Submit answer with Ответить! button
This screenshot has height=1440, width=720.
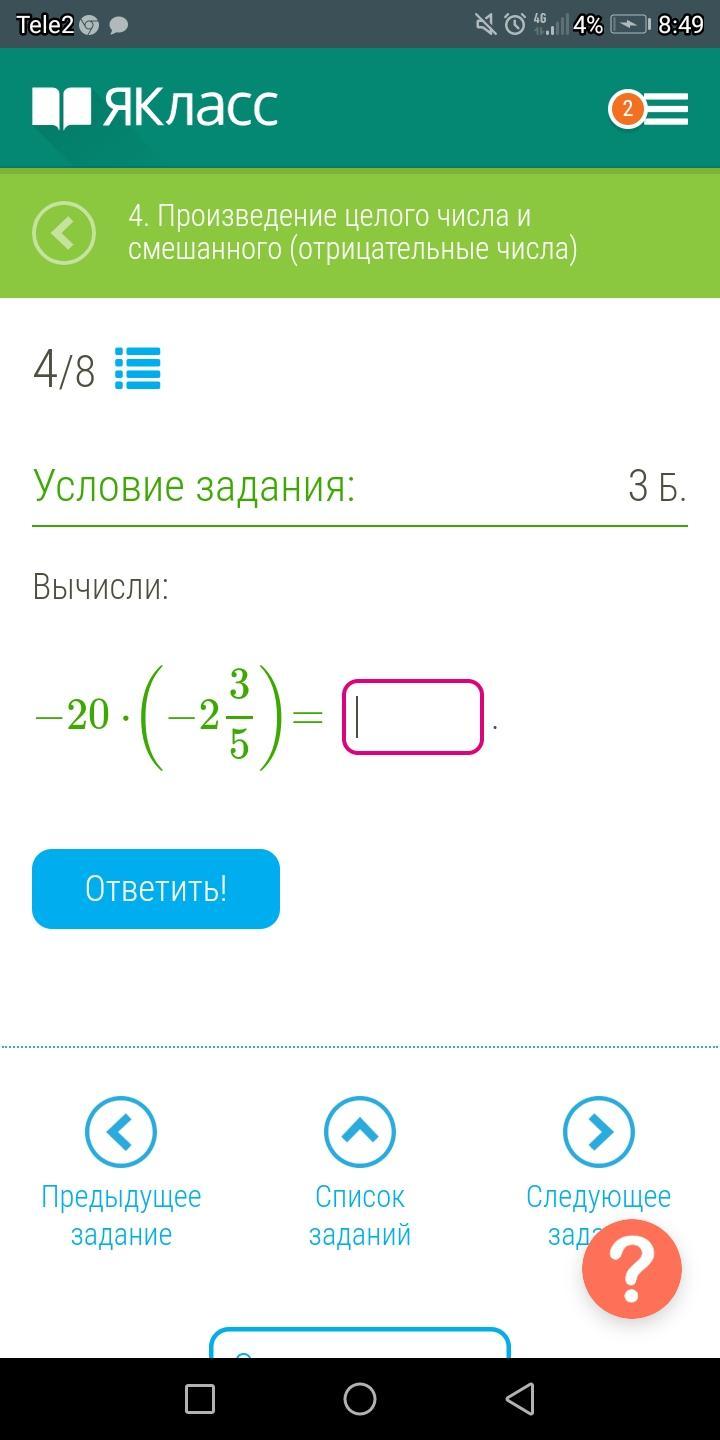pos(156,888)
